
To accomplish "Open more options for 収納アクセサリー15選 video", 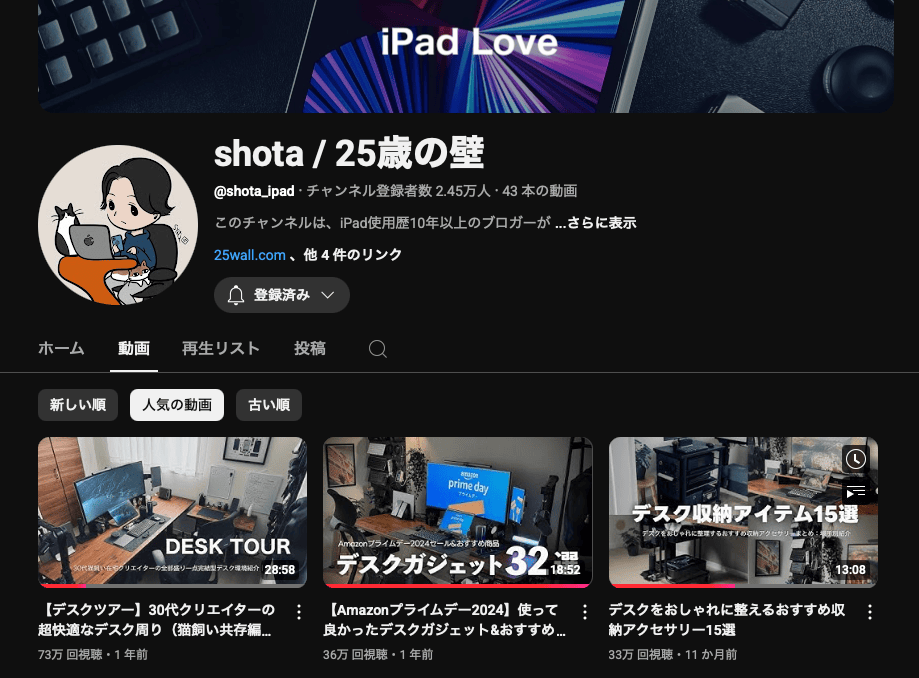I will tap(869, 612).
